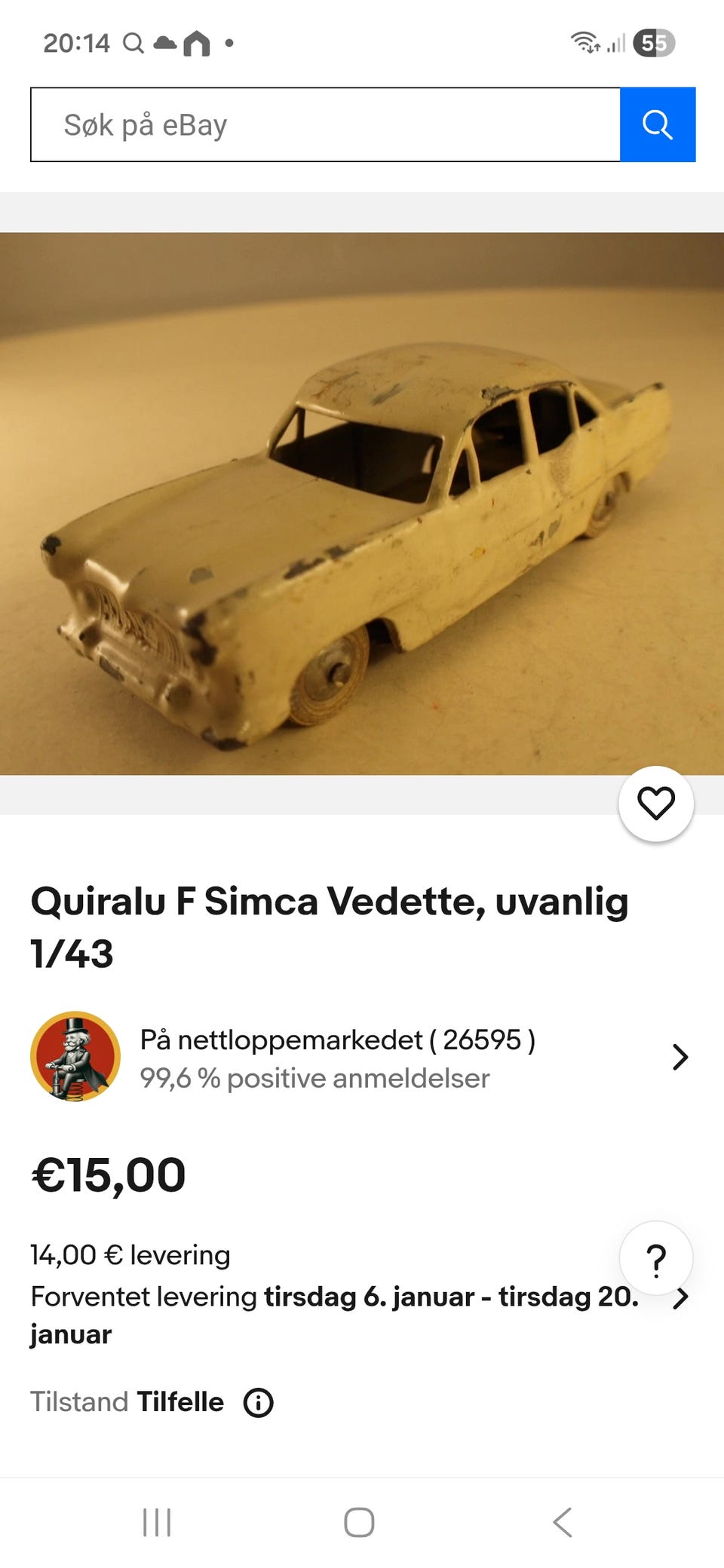Tap the home icon in the status bar
724x1568 pixels.
tap(198, 44)
